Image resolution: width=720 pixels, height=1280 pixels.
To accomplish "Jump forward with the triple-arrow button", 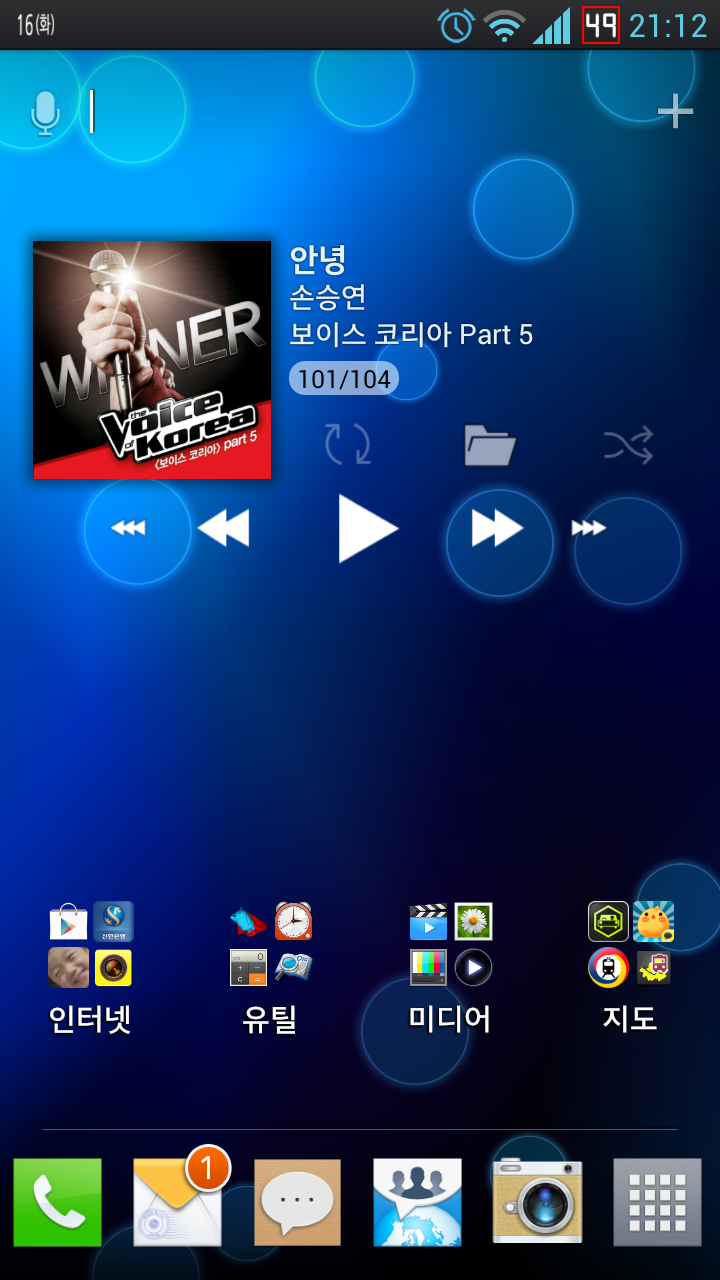I will (x=588, y=528).
